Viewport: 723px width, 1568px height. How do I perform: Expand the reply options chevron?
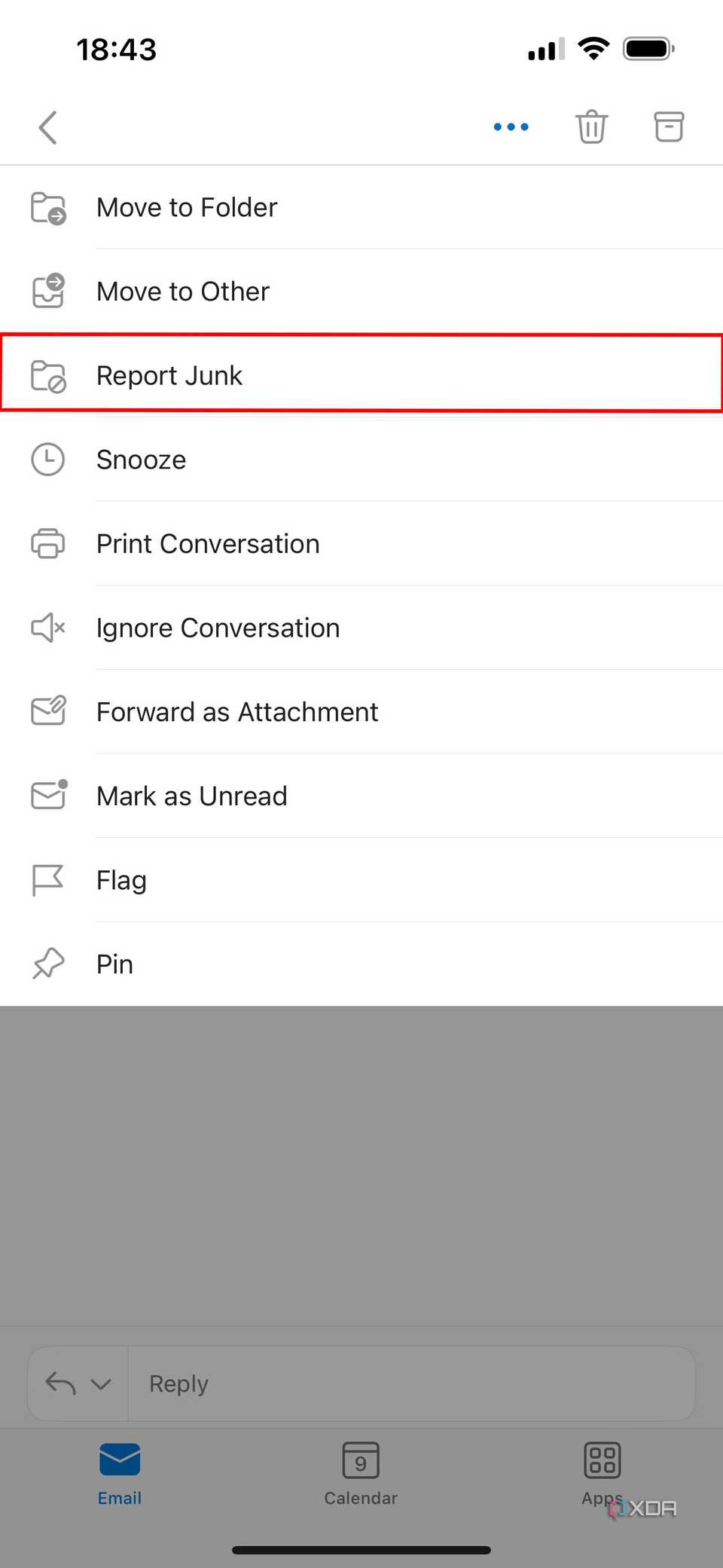tap(100, 1383)
